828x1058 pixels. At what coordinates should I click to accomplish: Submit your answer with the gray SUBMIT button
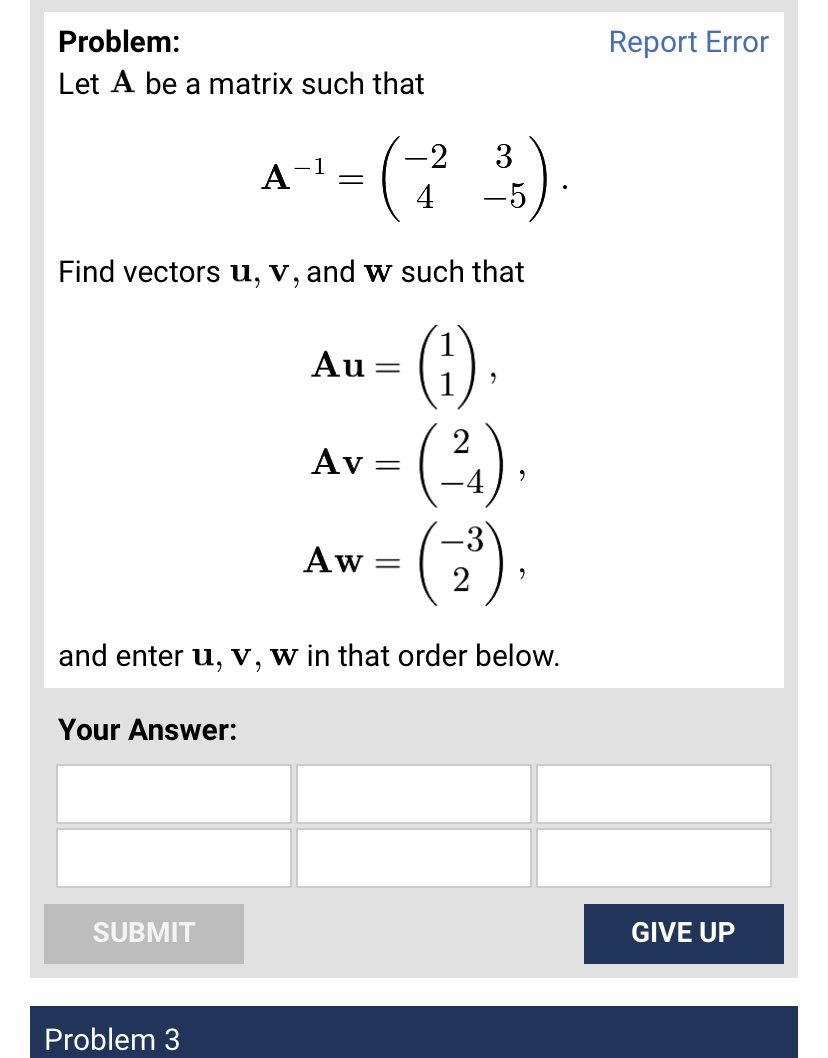click(x=143, y=932)
